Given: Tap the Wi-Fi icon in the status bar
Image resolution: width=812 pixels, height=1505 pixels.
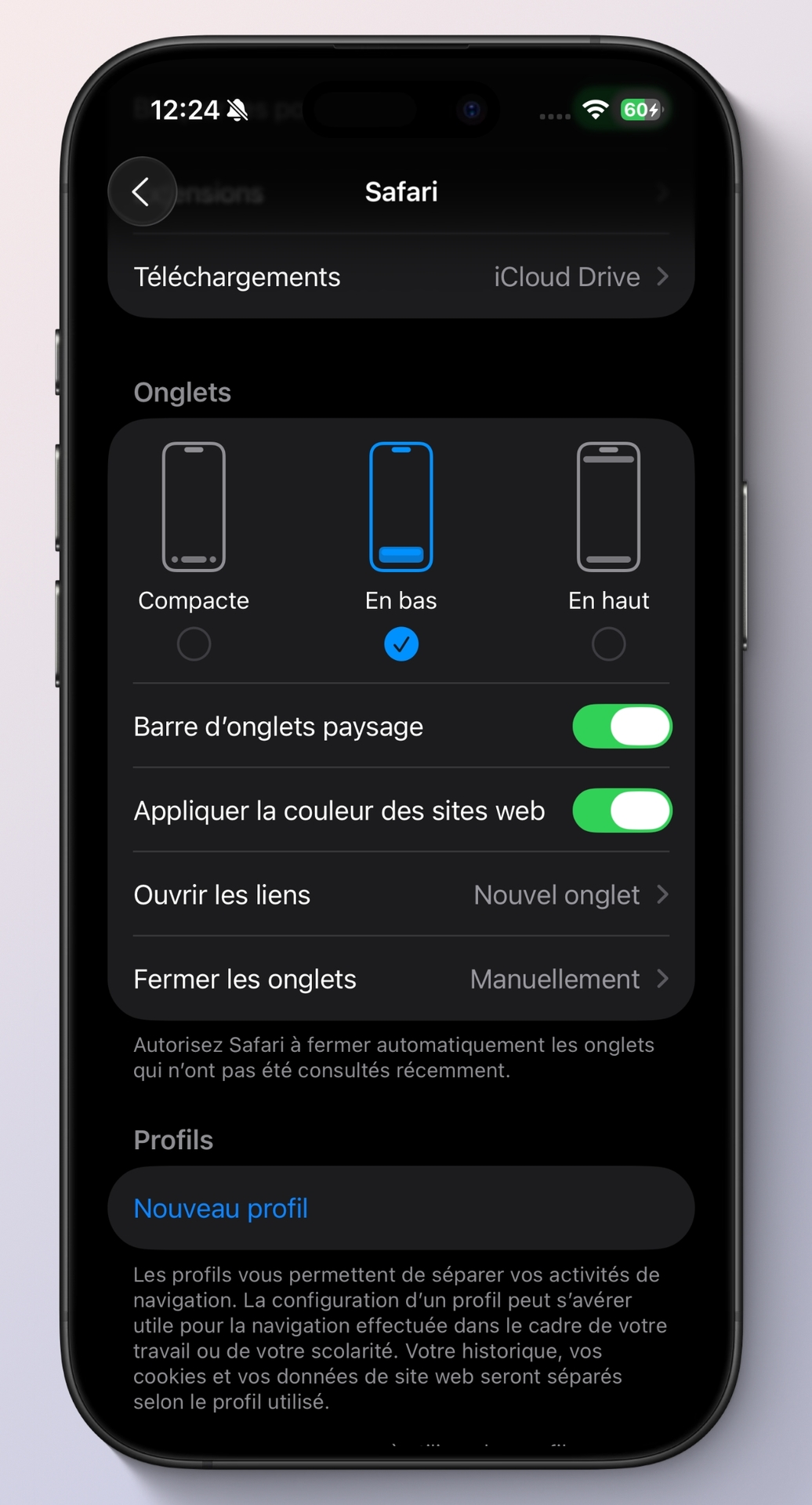Looking at the screenshot, I should 595,110.
